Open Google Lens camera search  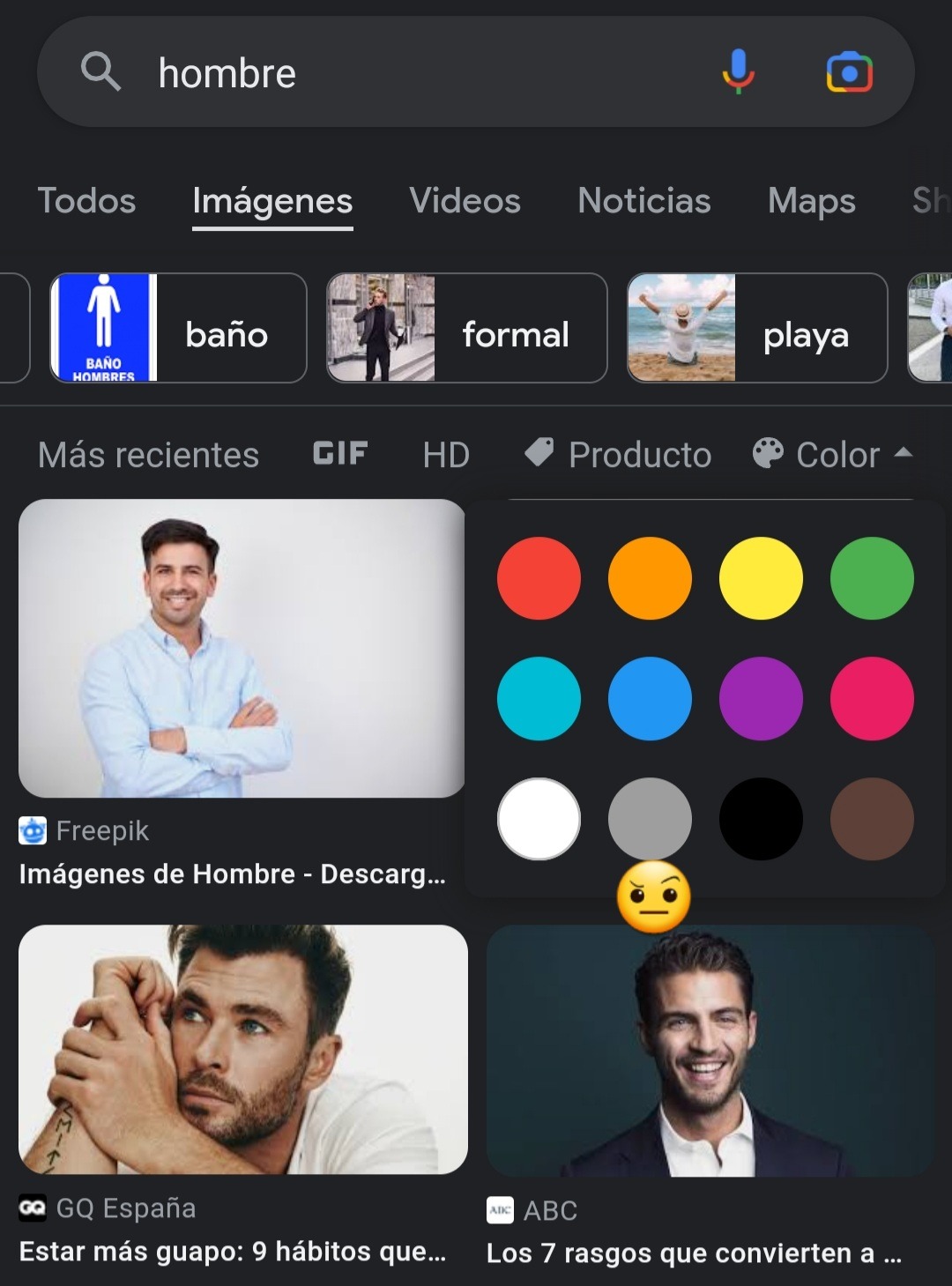tap(849, 72)
